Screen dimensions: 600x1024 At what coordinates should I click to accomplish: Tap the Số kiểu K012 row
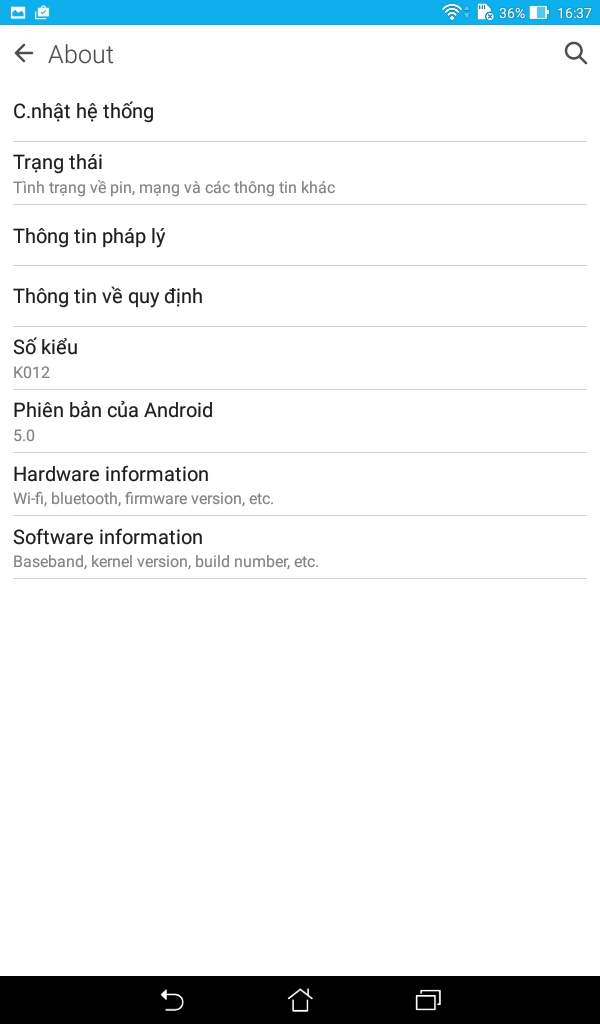[300, 358]
